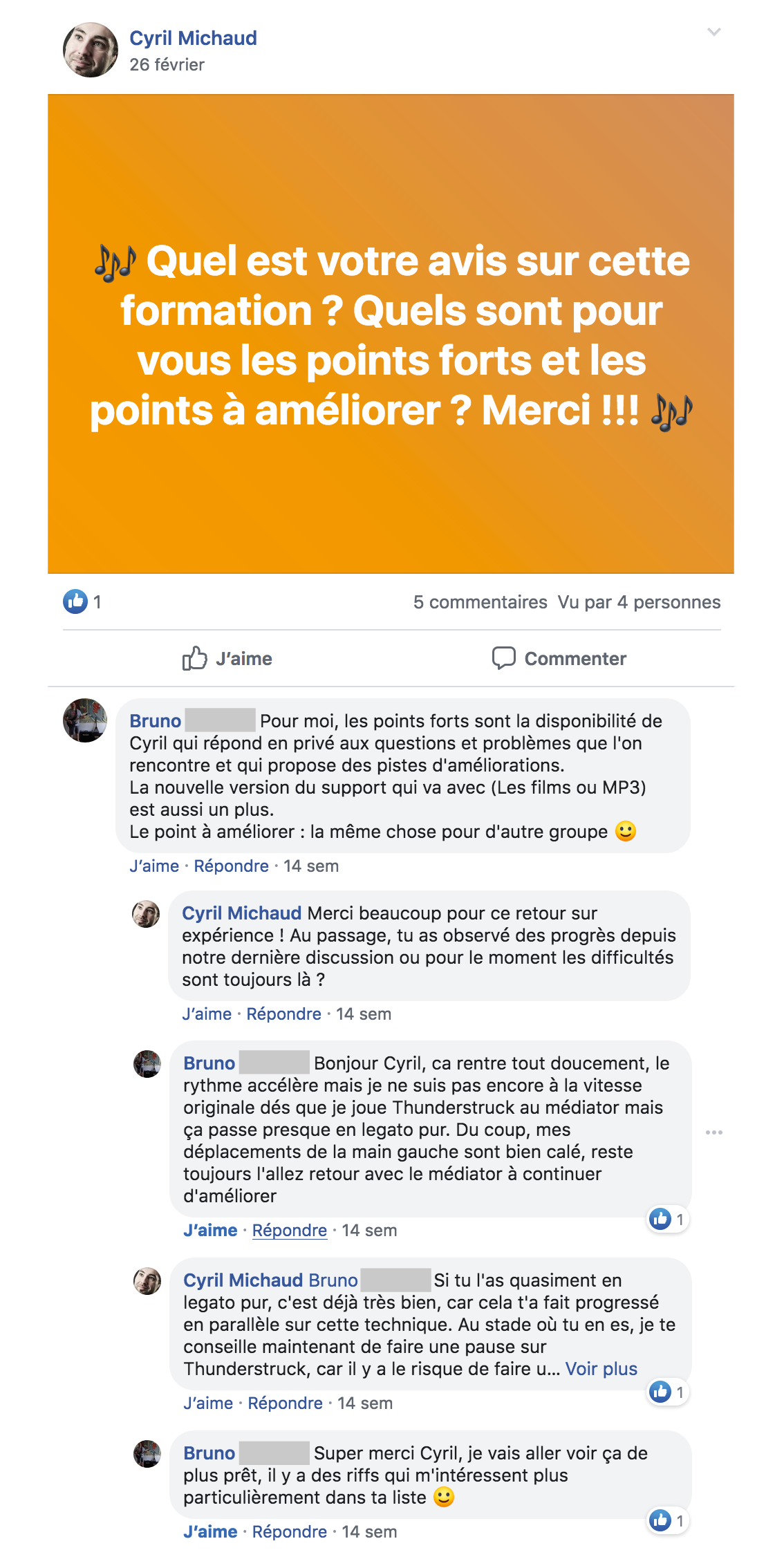
Task: Like the post with J'aime button
Action: pyautogui.click(x=227, y=658)
